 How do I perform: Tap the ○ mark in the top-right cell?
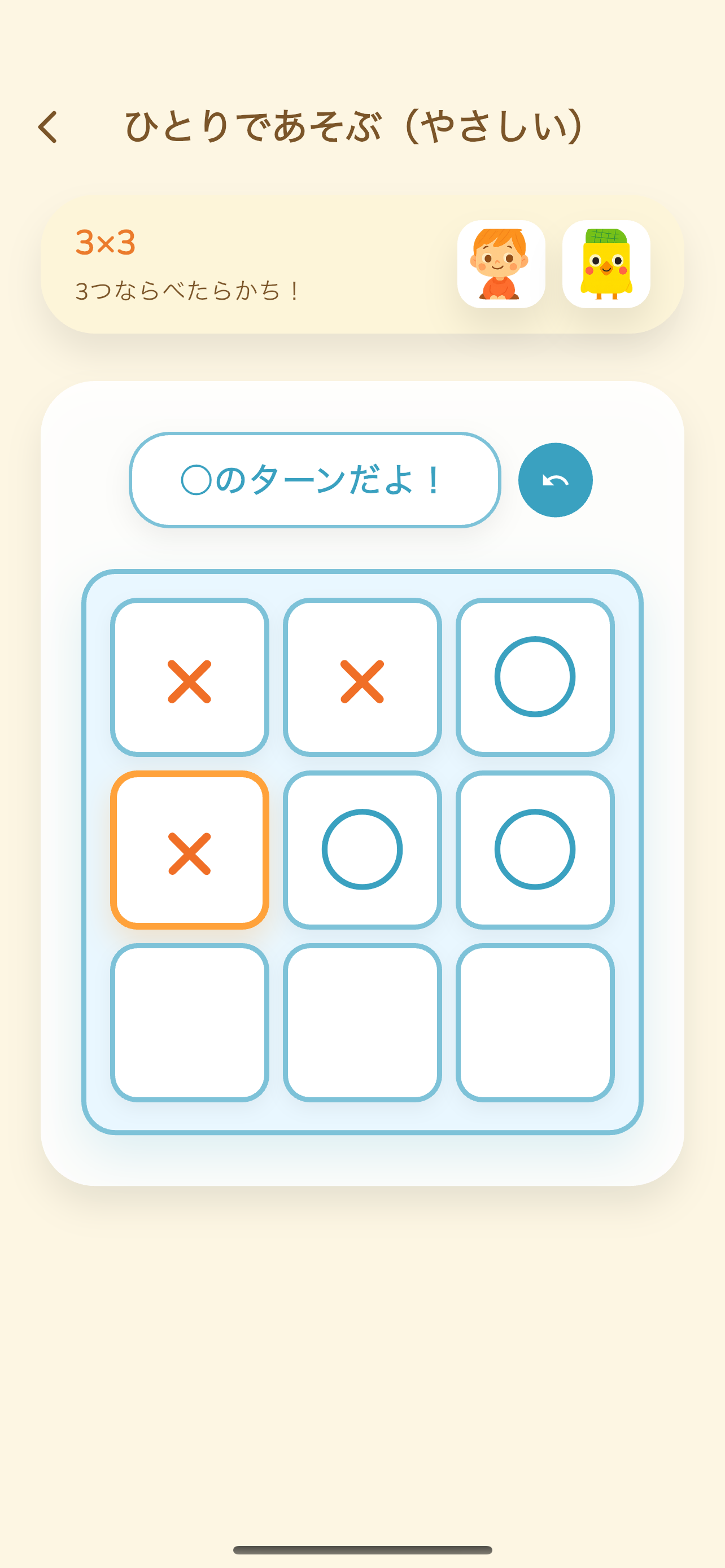536,677
